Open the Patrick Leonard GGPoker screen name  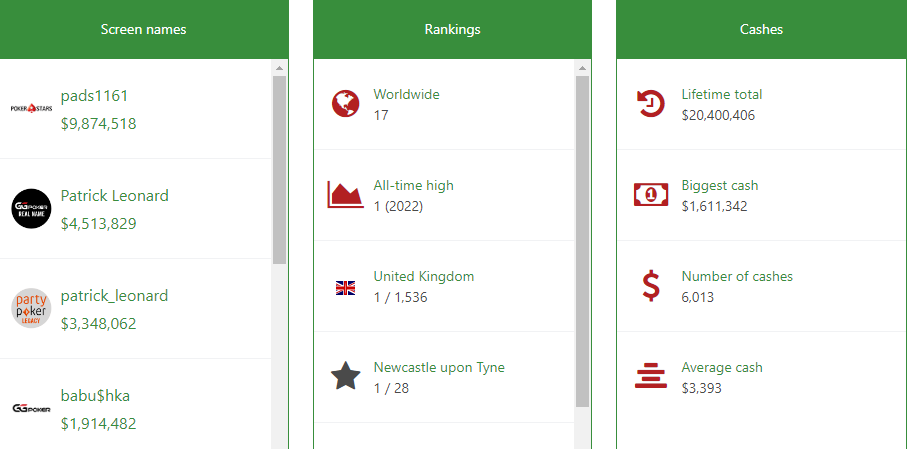(x=114, y=196)
